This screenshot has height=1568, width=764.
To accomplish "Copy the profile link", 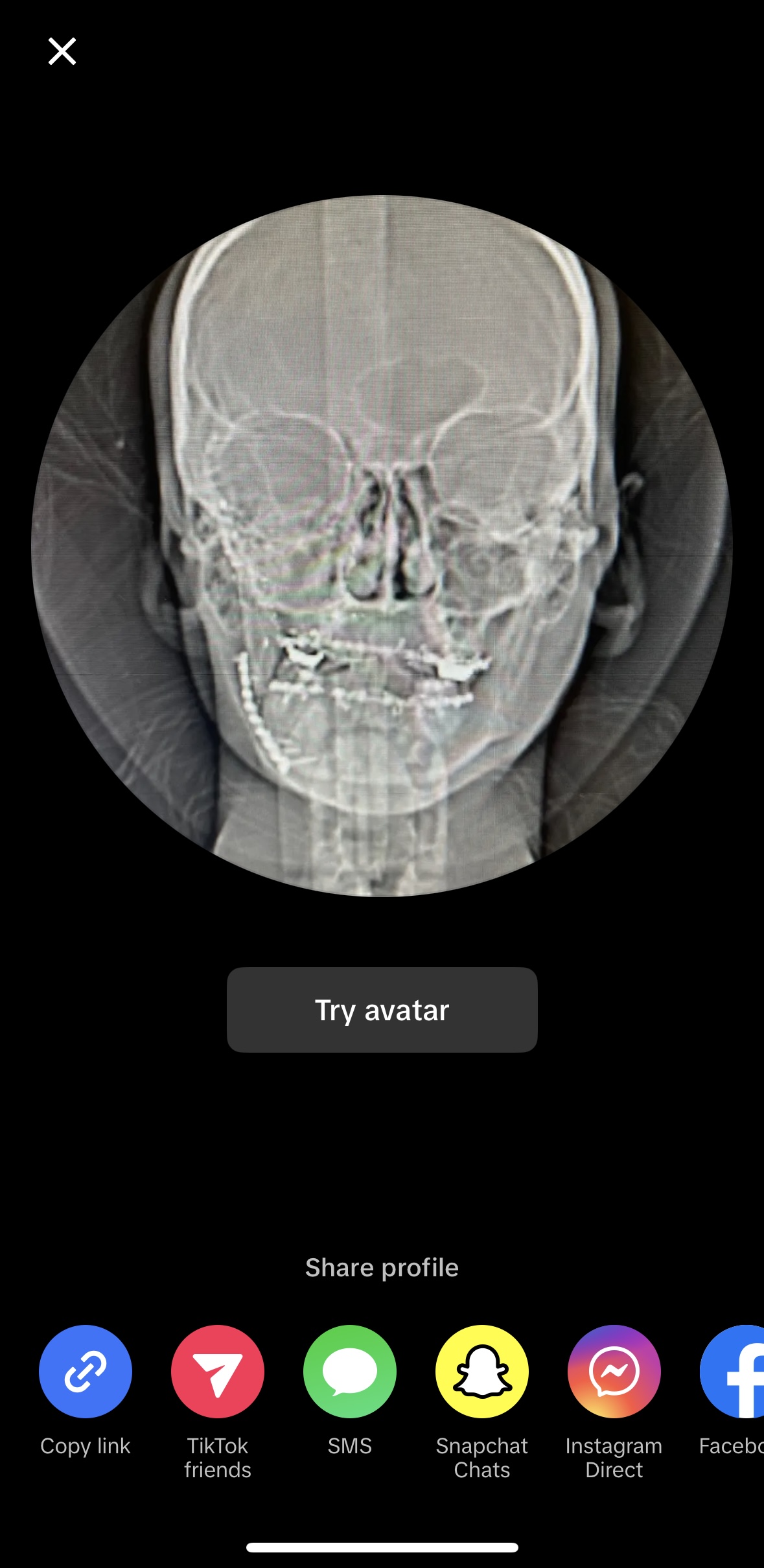I will click(x=86, y=1371).
